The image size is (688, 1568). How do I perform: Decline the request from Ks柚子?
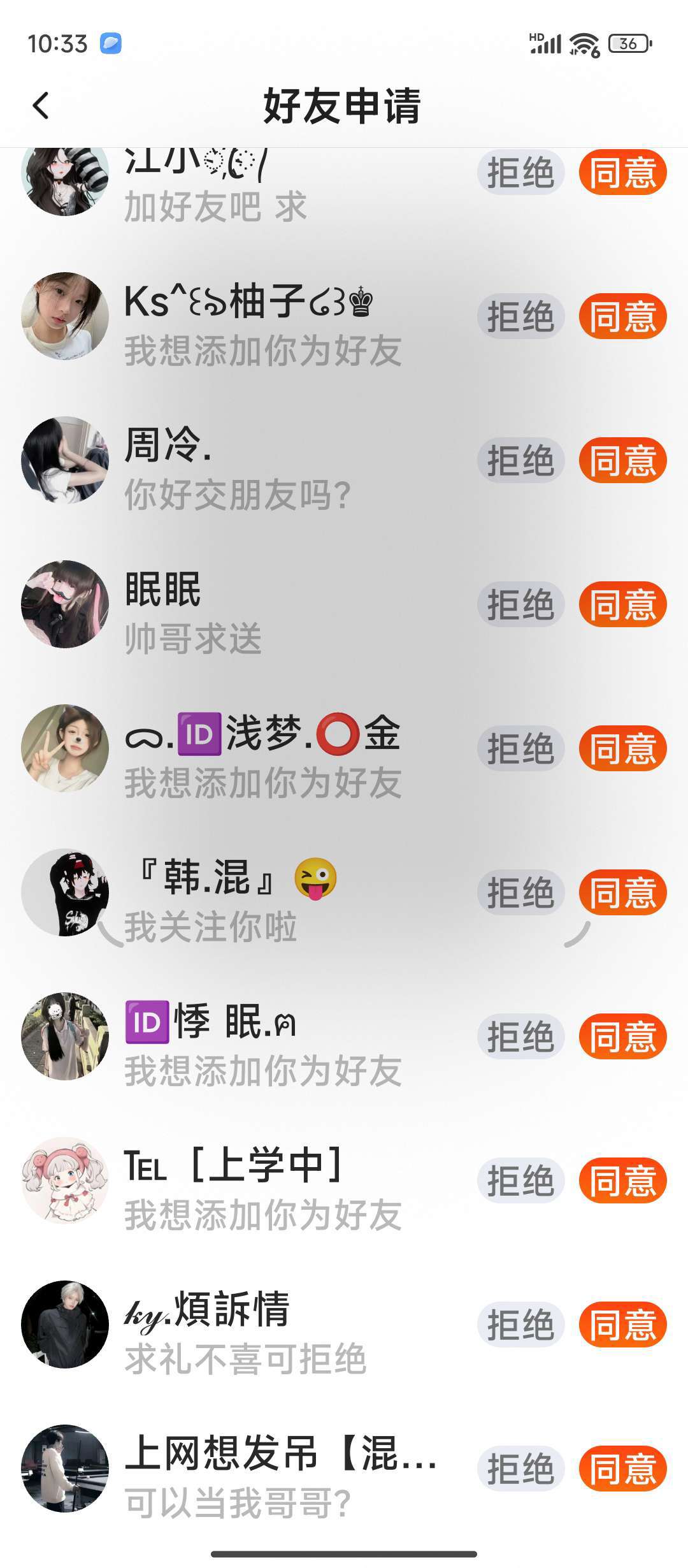[520, 316]
